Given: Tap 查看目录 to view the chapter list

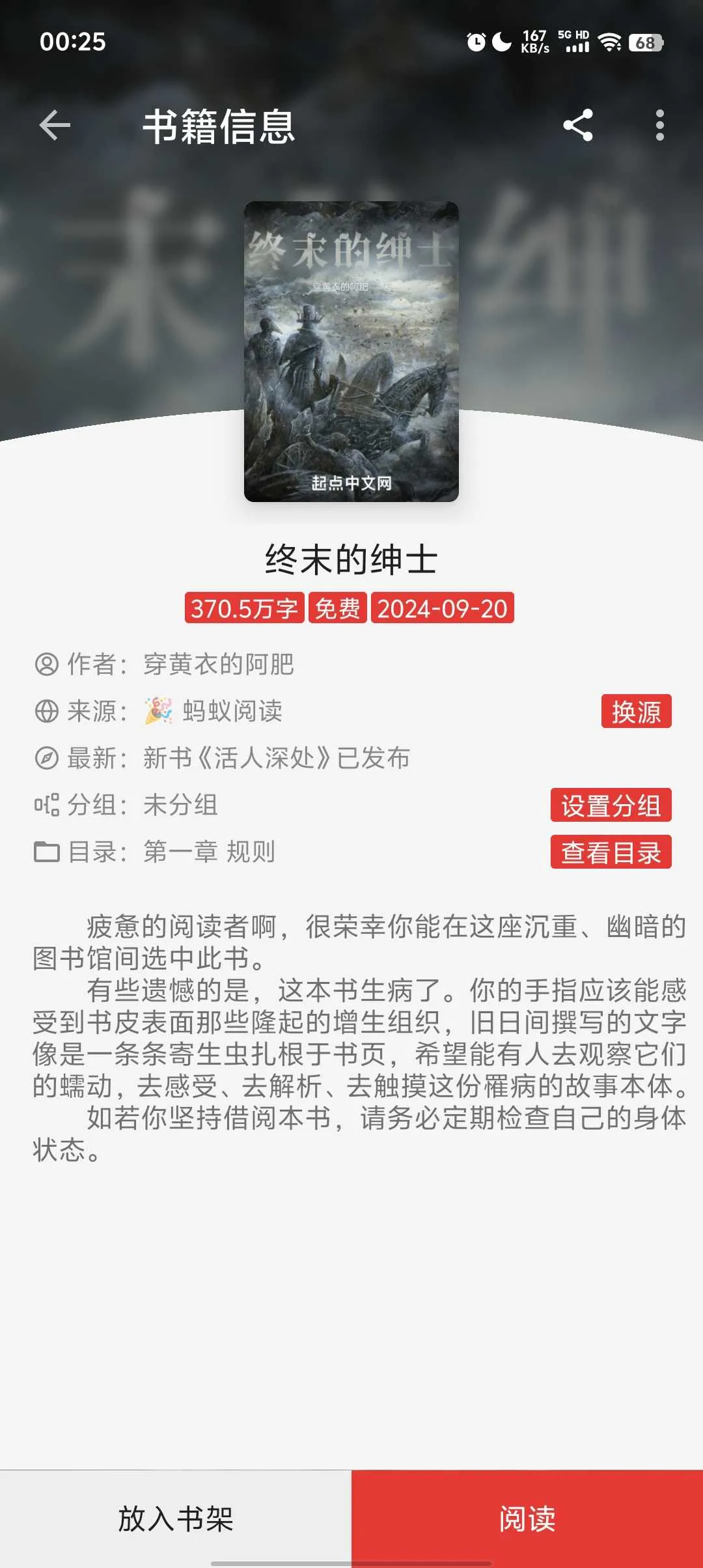Looking at the screenshot, I should pyautogui.click(x=611, y=852).
